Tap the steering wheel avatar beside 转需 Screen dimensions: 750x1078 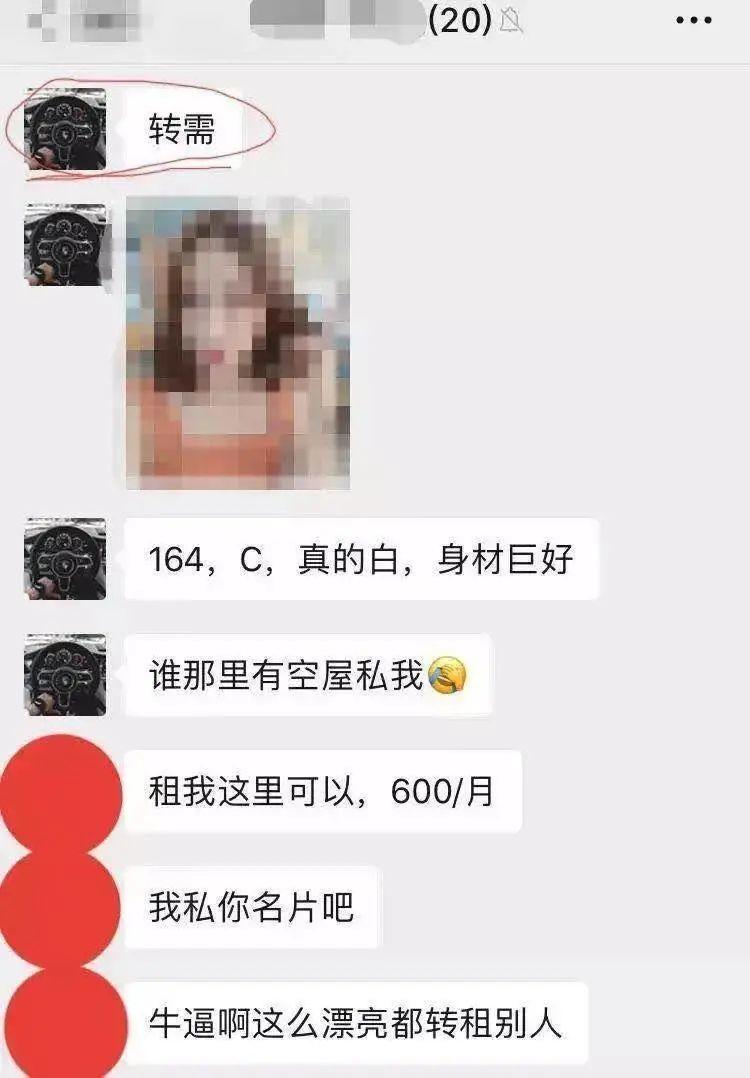pyautogui.click(x=65, y=129)
